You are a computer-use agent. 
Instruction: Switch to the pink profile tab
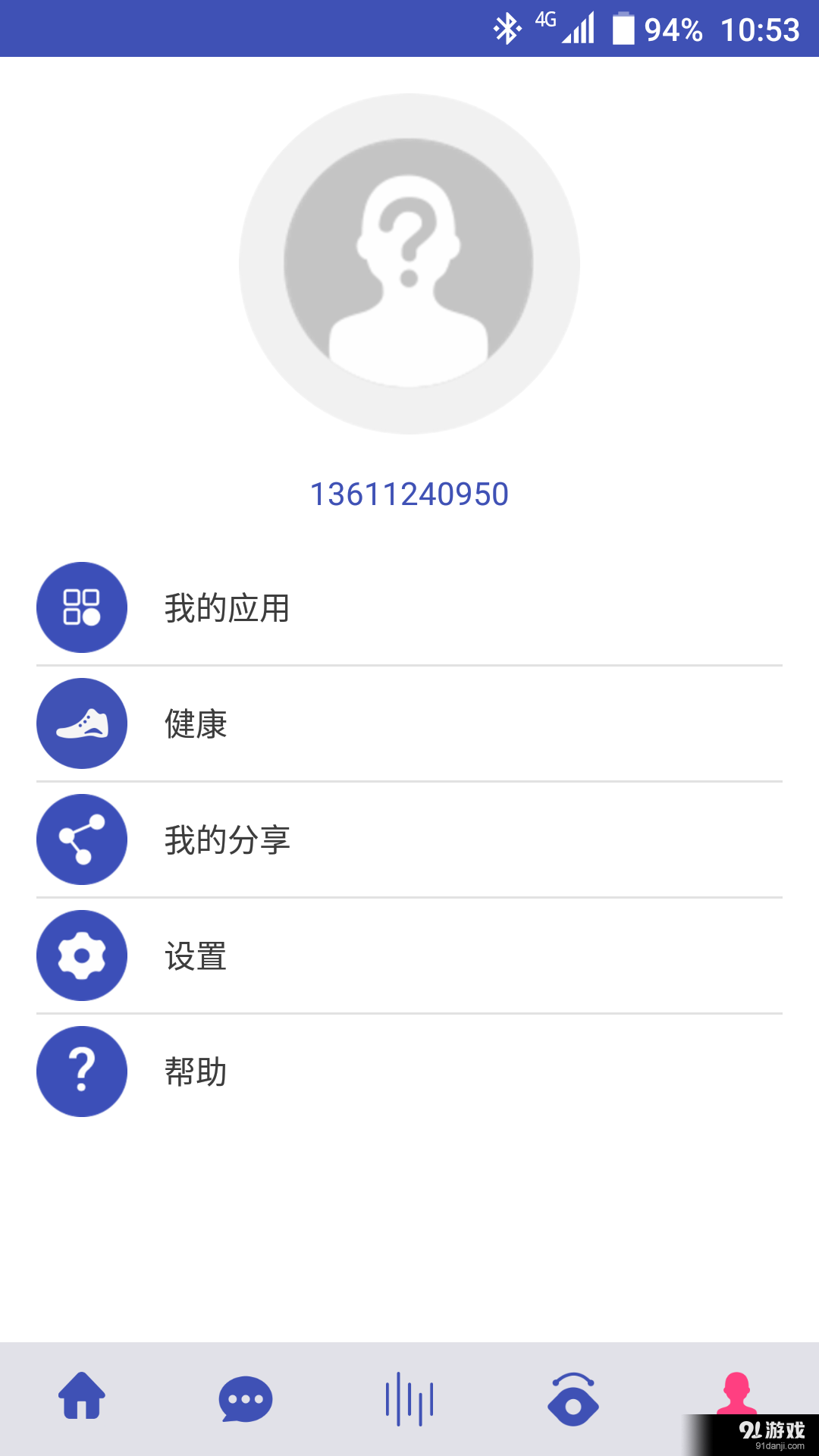(736, 1399)
